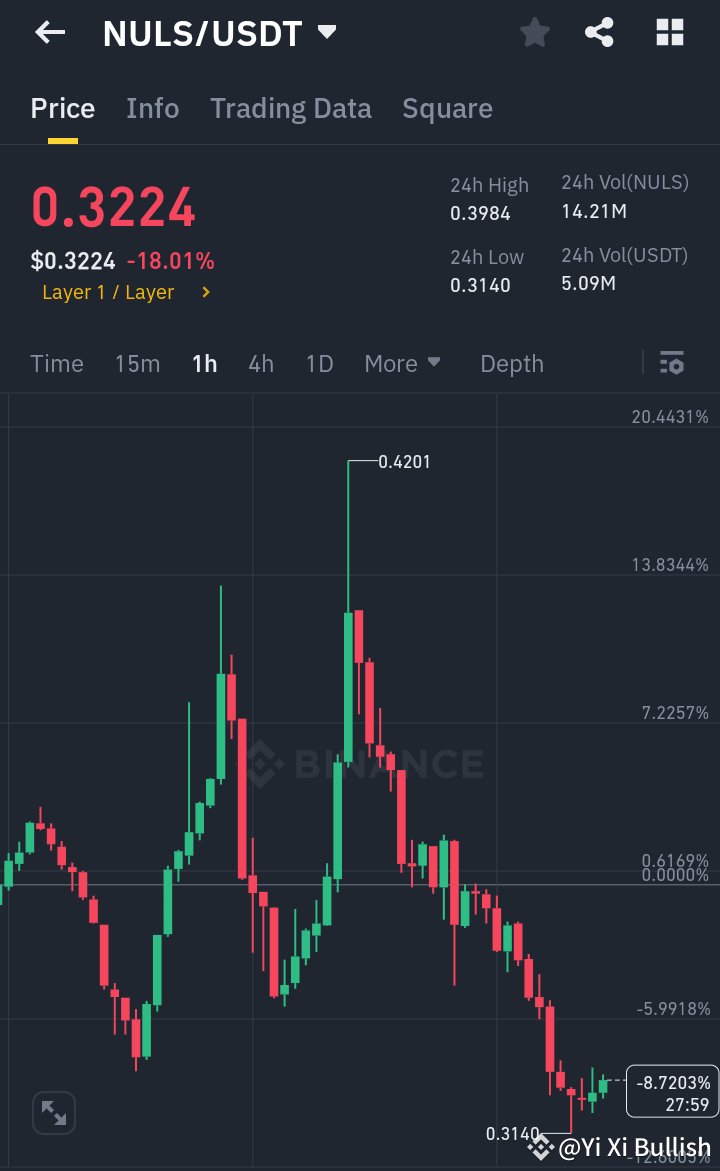This screenshot has width=720, height=1171.
Task: Open Layer 1 / Layer category chevron
Action: coord(207,292)
